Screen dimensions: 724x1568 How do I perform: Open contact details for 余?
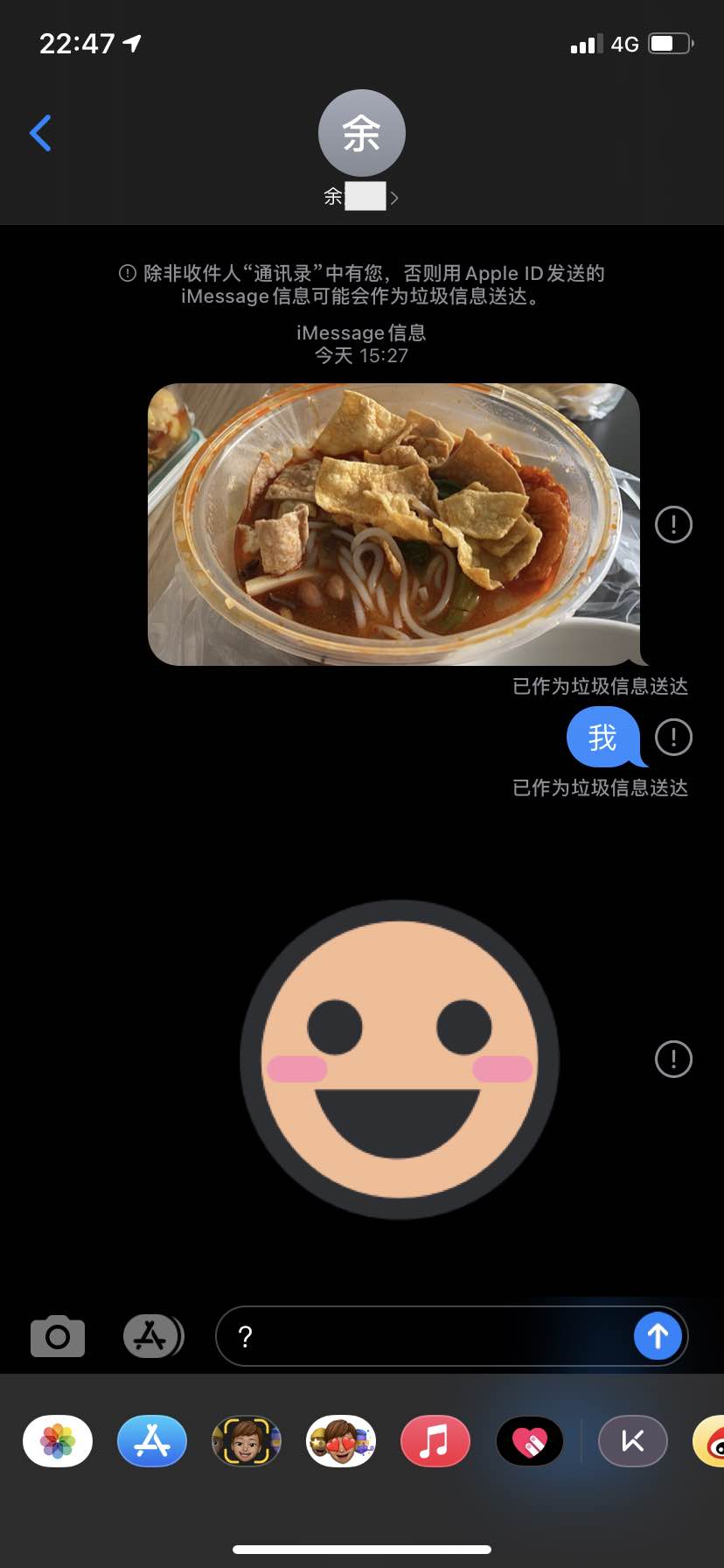361,150
